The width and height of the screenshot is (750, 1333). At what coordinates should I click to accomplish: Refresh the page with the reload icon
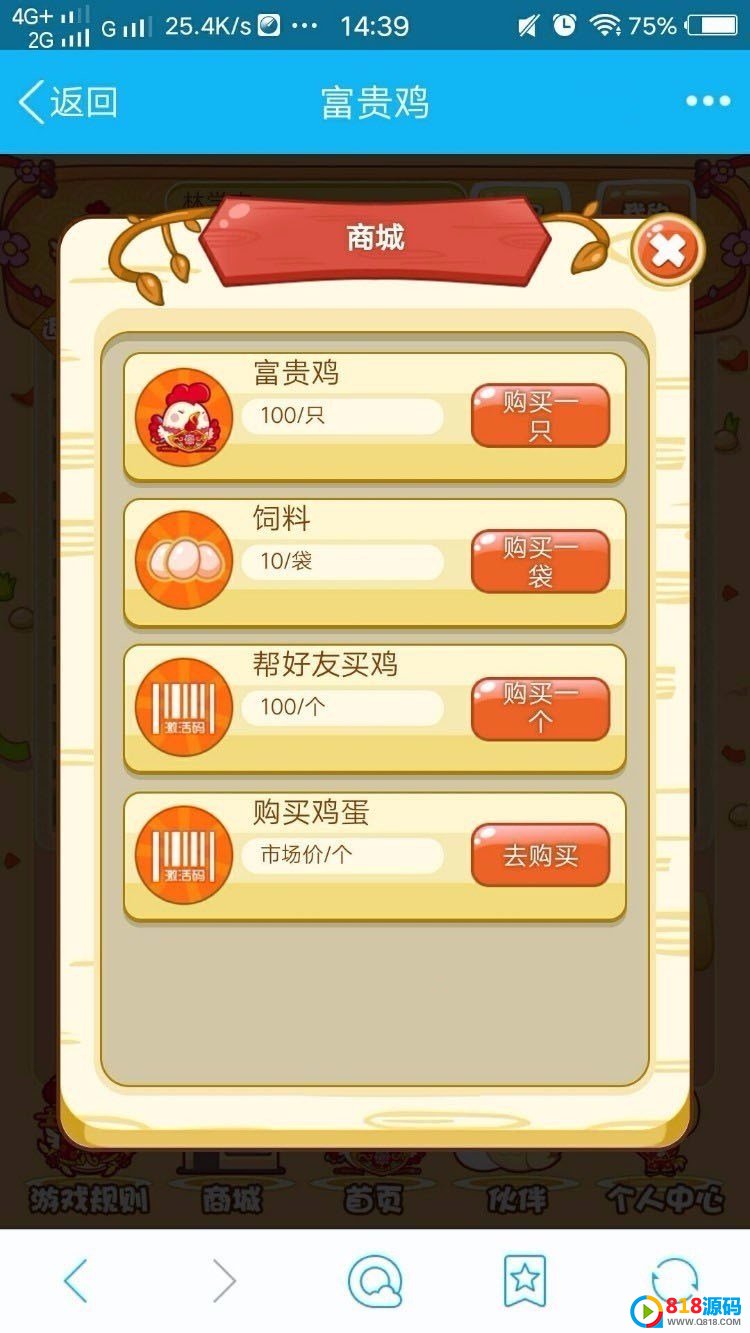pos(673,1278)
